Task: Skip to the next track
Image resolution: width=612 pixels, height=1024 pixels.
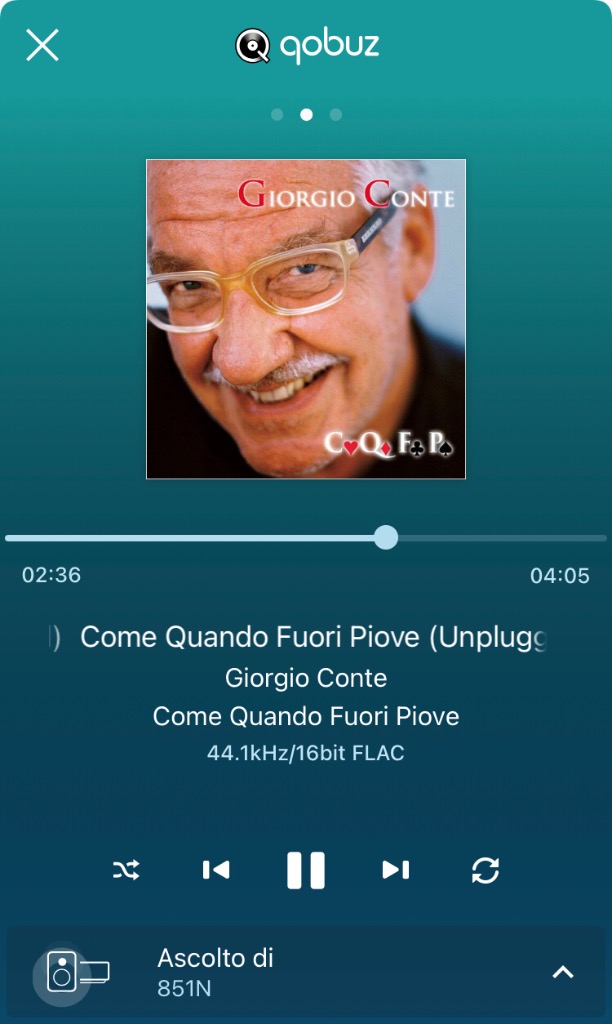Action: (396, 870)
